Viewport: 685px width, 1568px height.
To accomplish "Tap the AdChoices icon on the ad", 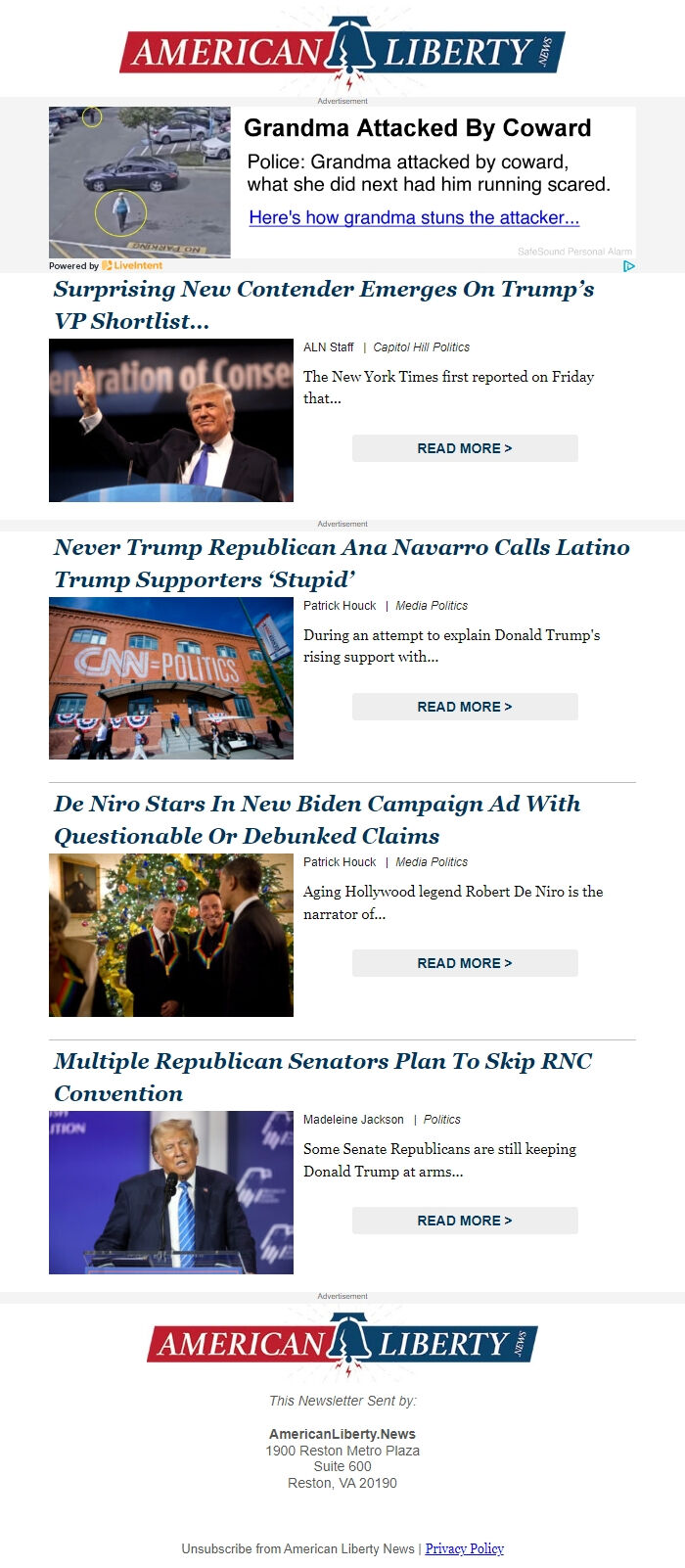I will point(629,265).
